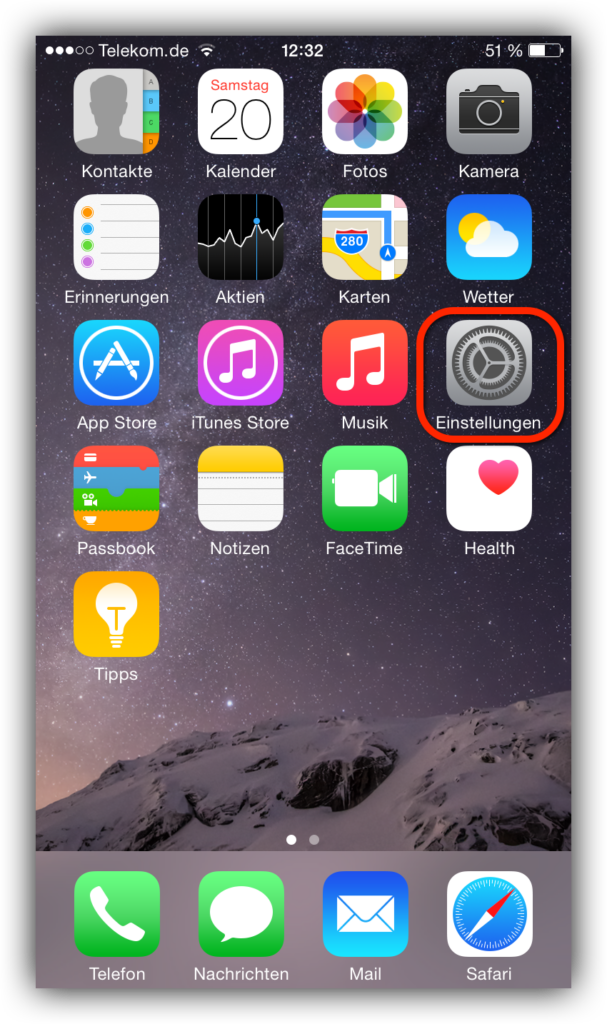Launch the Aktien stocks app
Image resolution: width=607 pixels, height=1024 pixels.
click(240, 237)
